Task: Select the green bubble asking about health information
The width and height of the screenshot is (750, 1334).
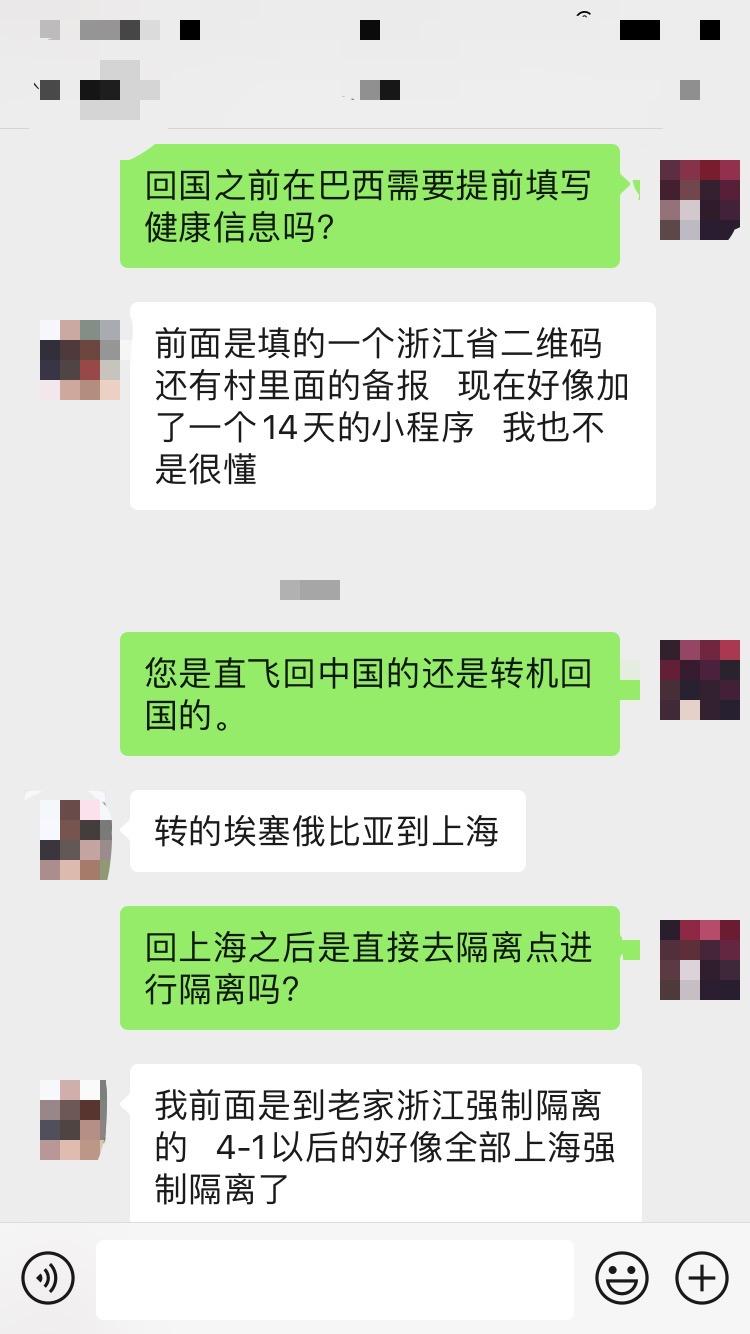Action: pos(370,208)
